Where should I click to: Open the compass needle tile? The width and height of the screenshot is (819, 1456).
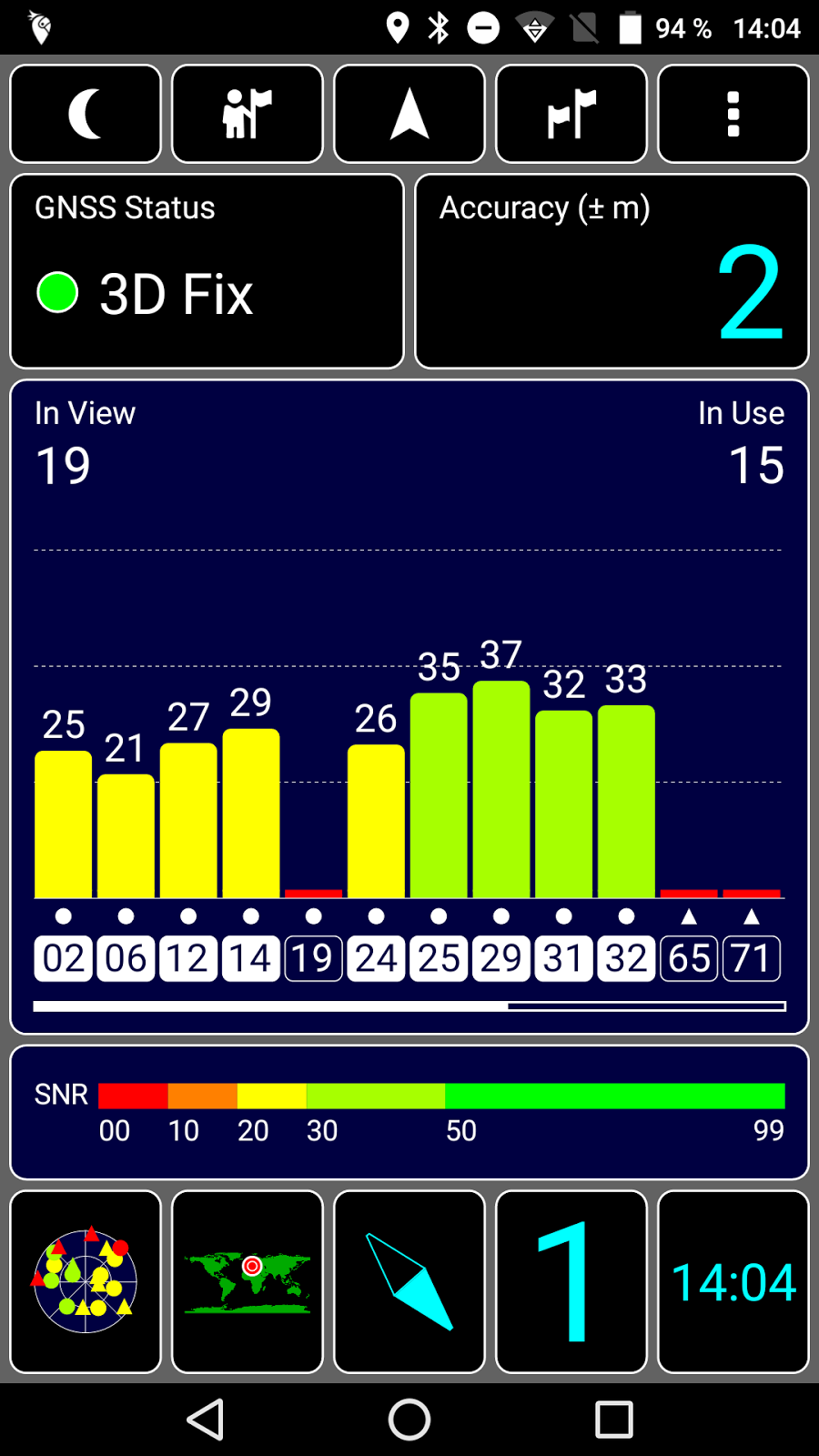[409, 1281]
